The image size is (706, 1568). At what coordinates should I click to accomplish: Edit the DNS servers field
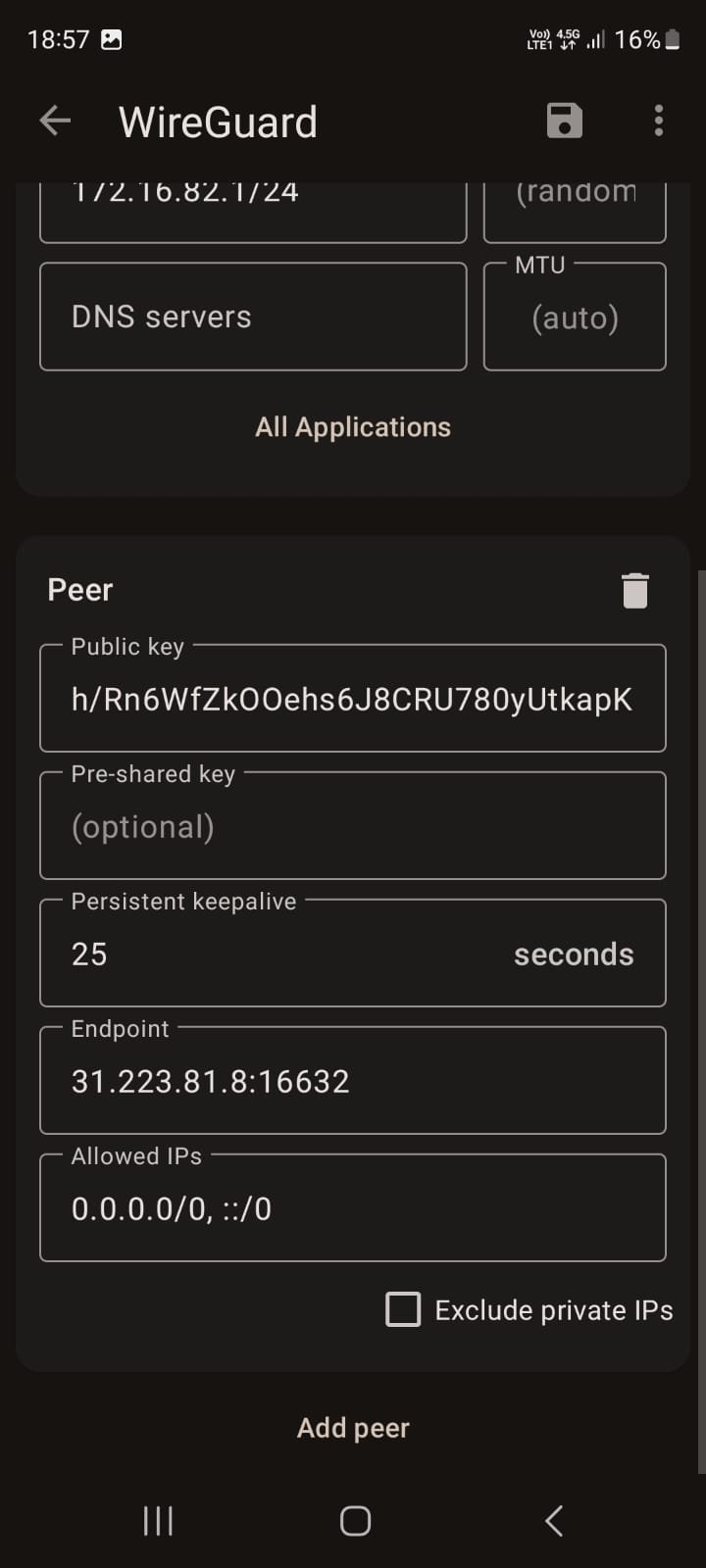click(x=253, y=317)
